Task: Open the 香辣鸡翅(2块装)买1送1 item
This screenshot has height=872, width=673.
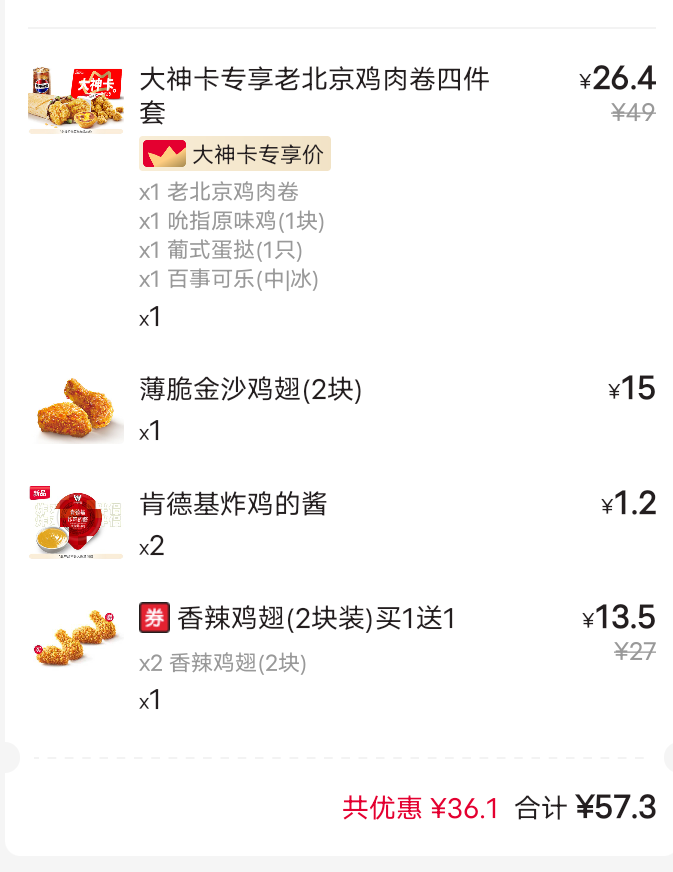Action: (316, 619)
